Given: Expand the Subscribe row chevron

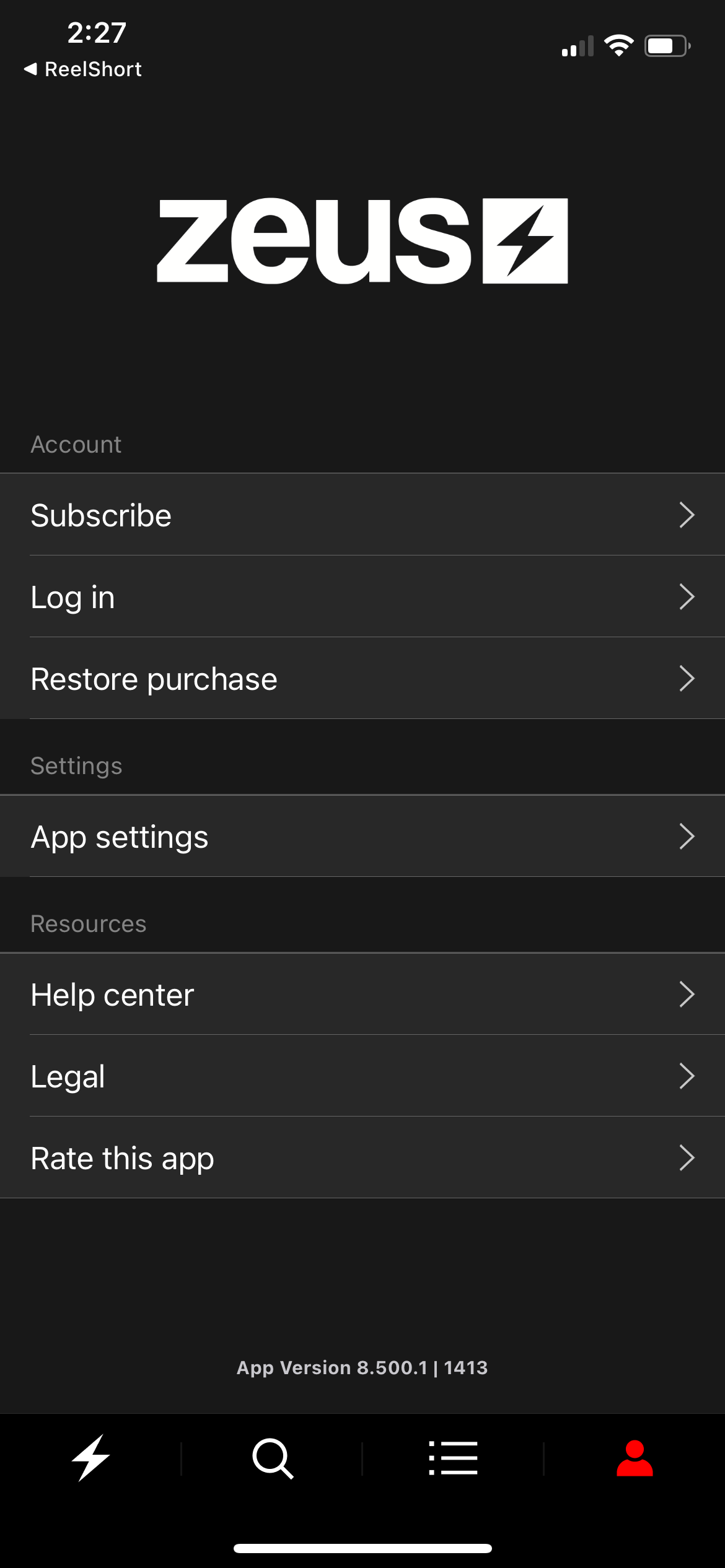Looking at the screenshot, I should coord(687,515).
